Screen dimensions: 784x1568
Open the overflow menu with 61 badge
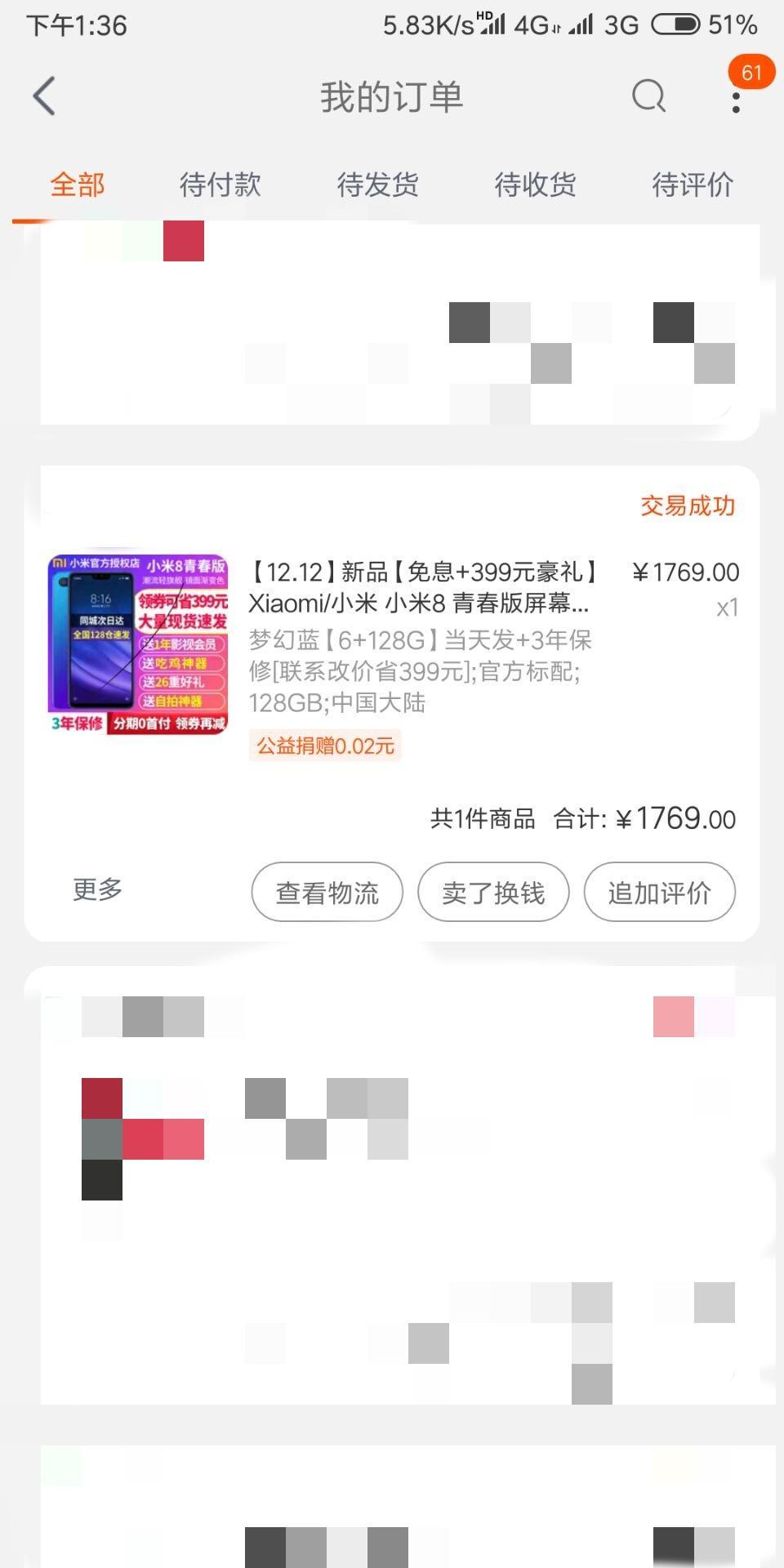point(736,100)
